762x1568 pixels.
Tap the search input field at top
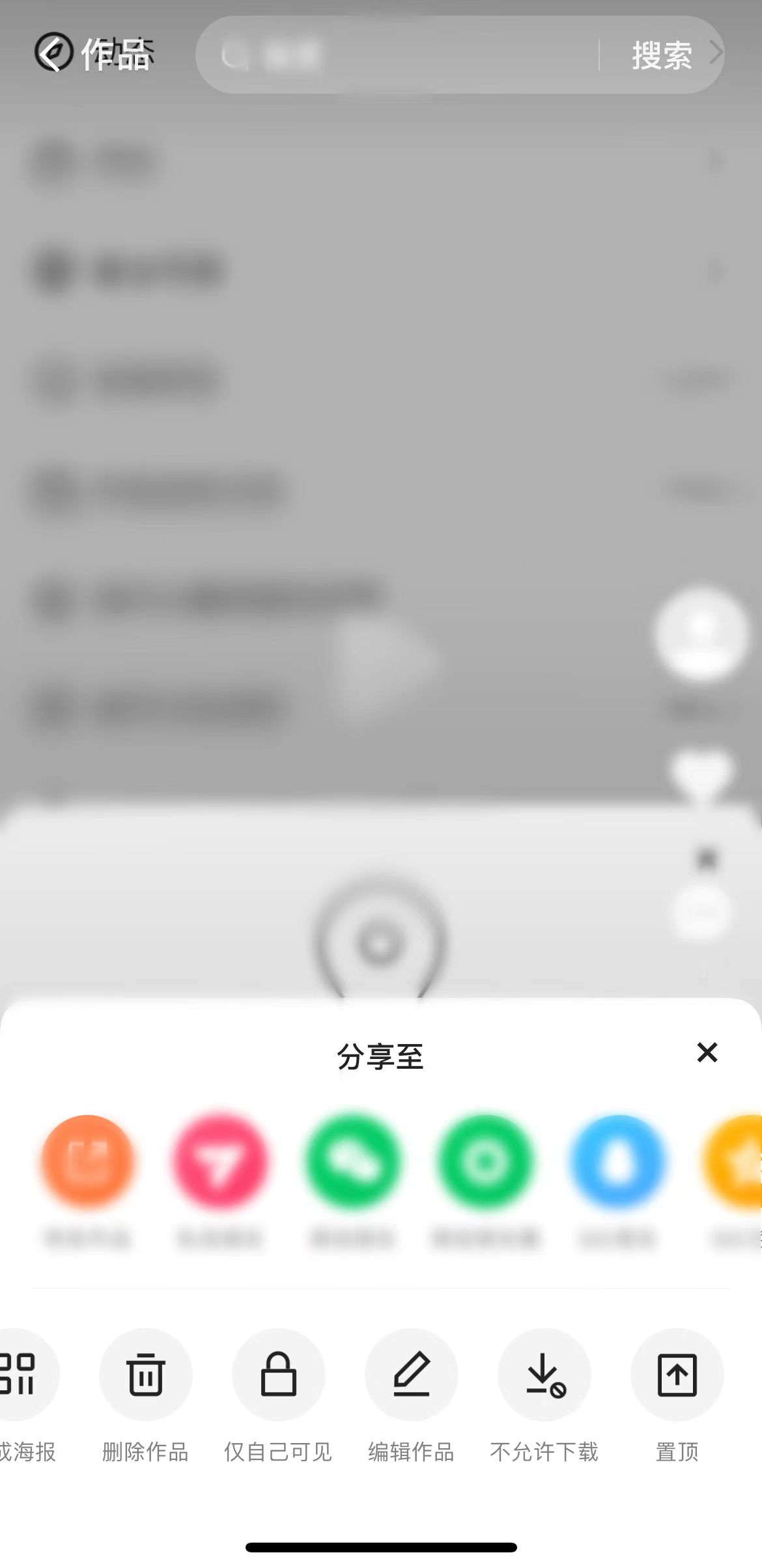391,56
